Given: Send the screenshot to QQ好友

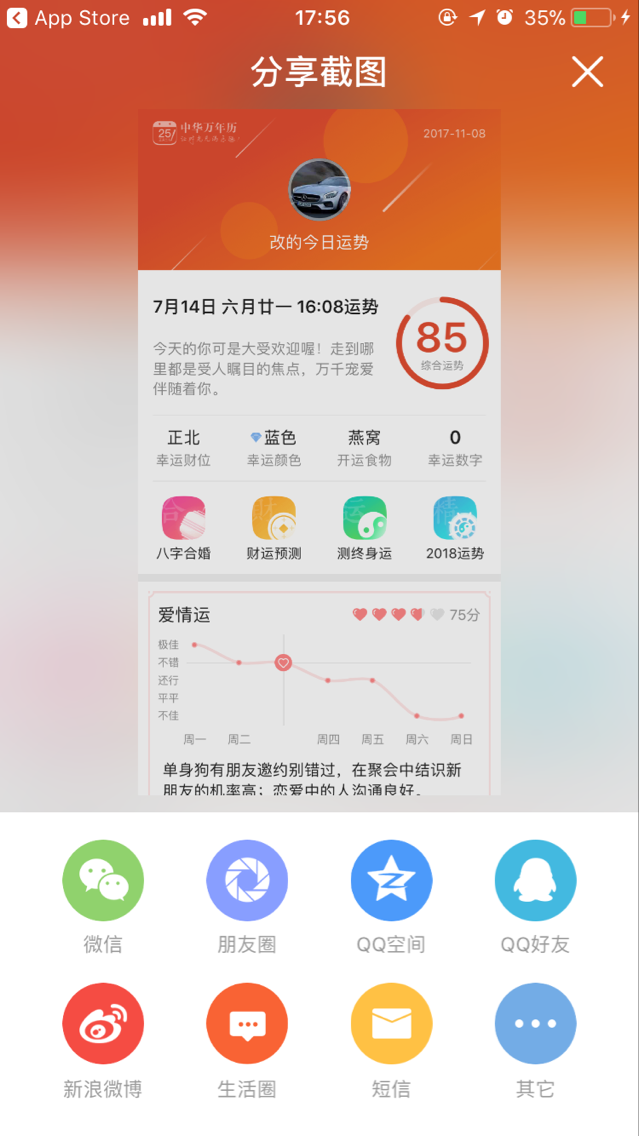Looking at the screenshot, I should point(535,881).
